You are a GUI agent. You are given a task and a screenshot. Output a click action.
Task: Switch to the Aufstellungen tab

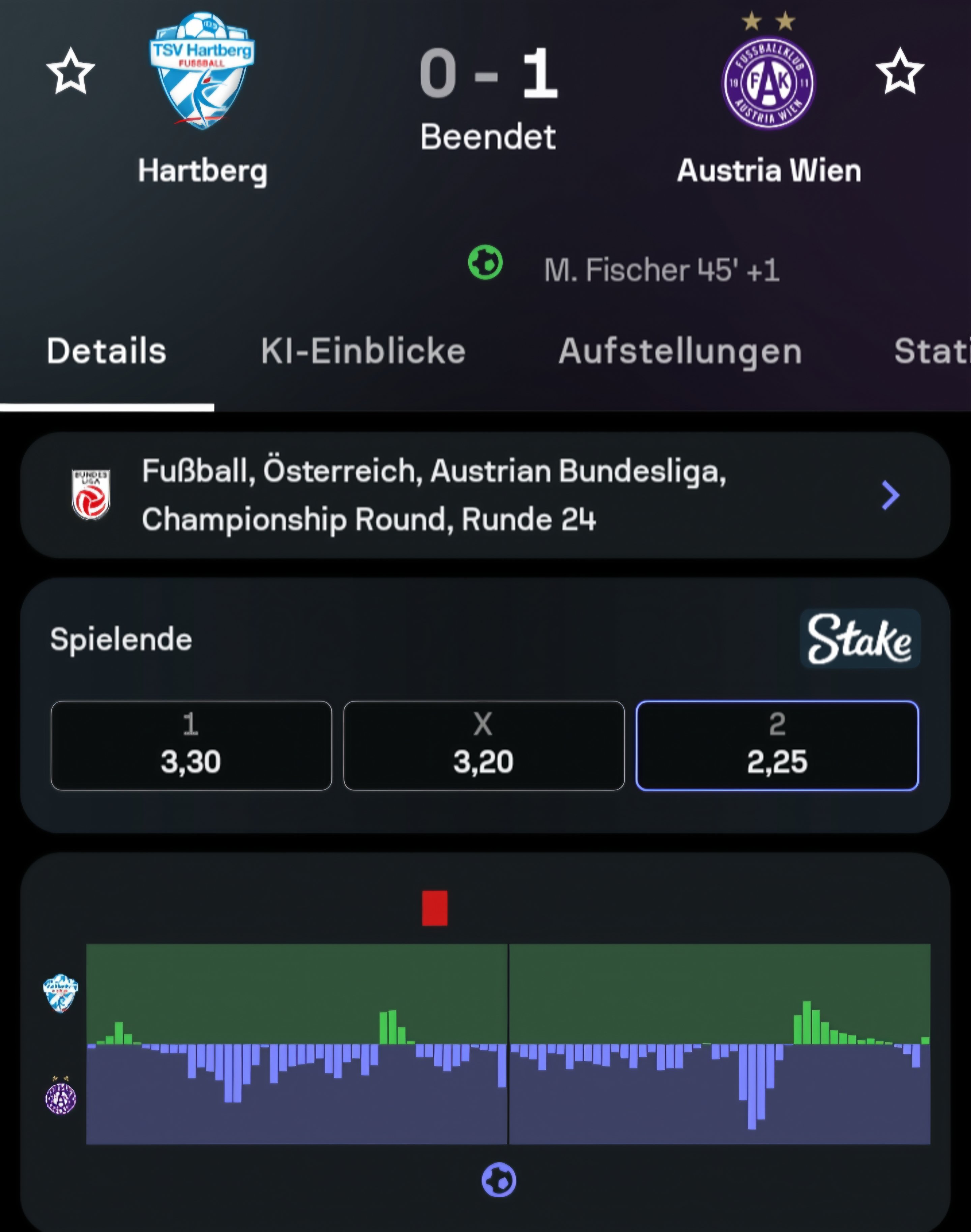[680, 350]
